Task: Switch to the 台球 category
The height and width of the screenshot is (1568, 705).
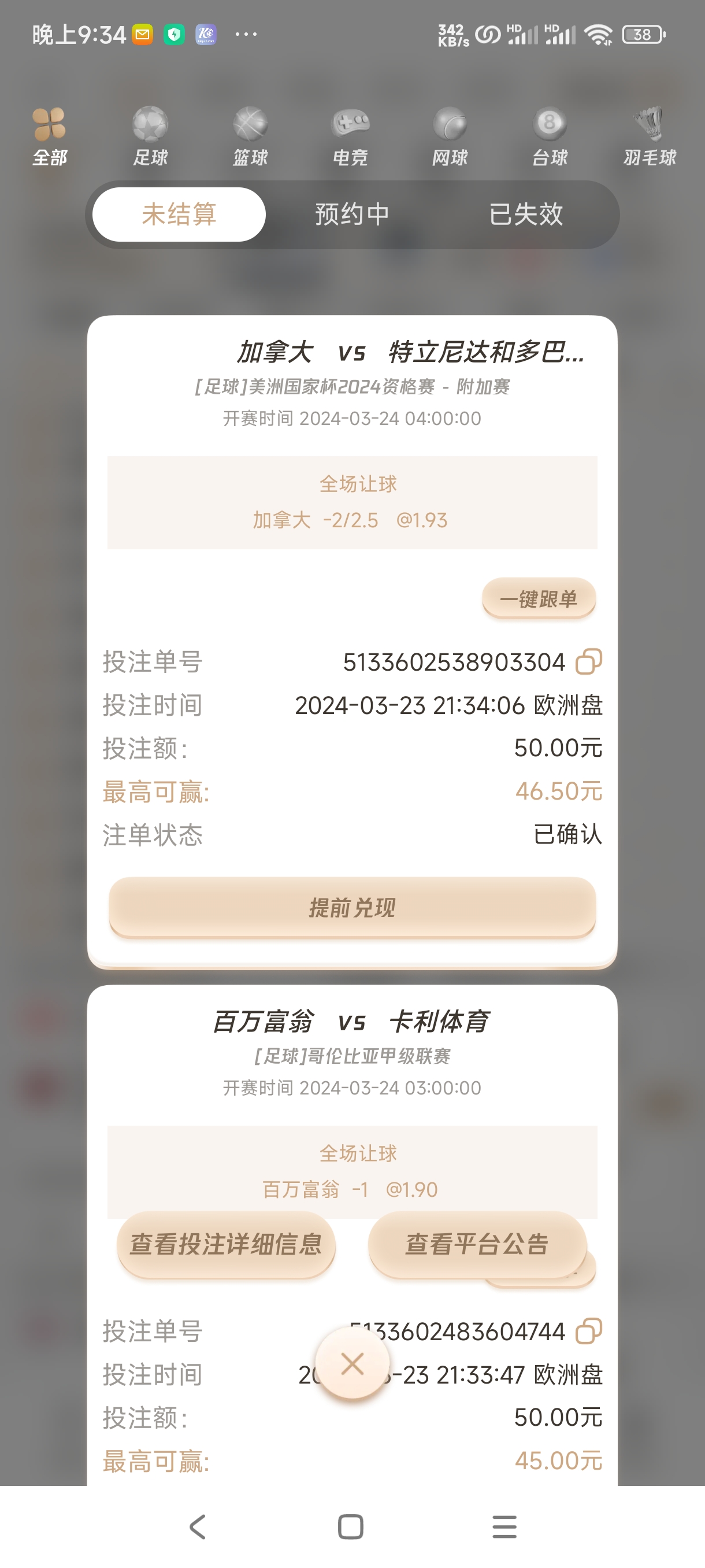Action: pos(550,137)
